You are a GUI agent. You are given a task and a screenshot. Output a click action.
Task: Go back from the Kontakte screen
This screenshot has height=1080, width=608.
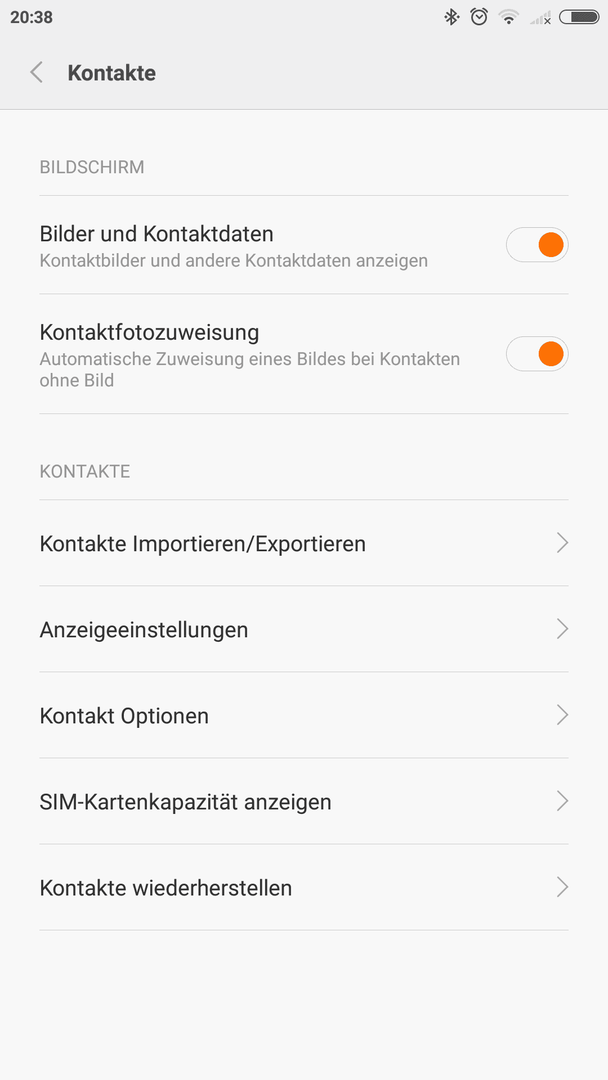click(36, 72)
